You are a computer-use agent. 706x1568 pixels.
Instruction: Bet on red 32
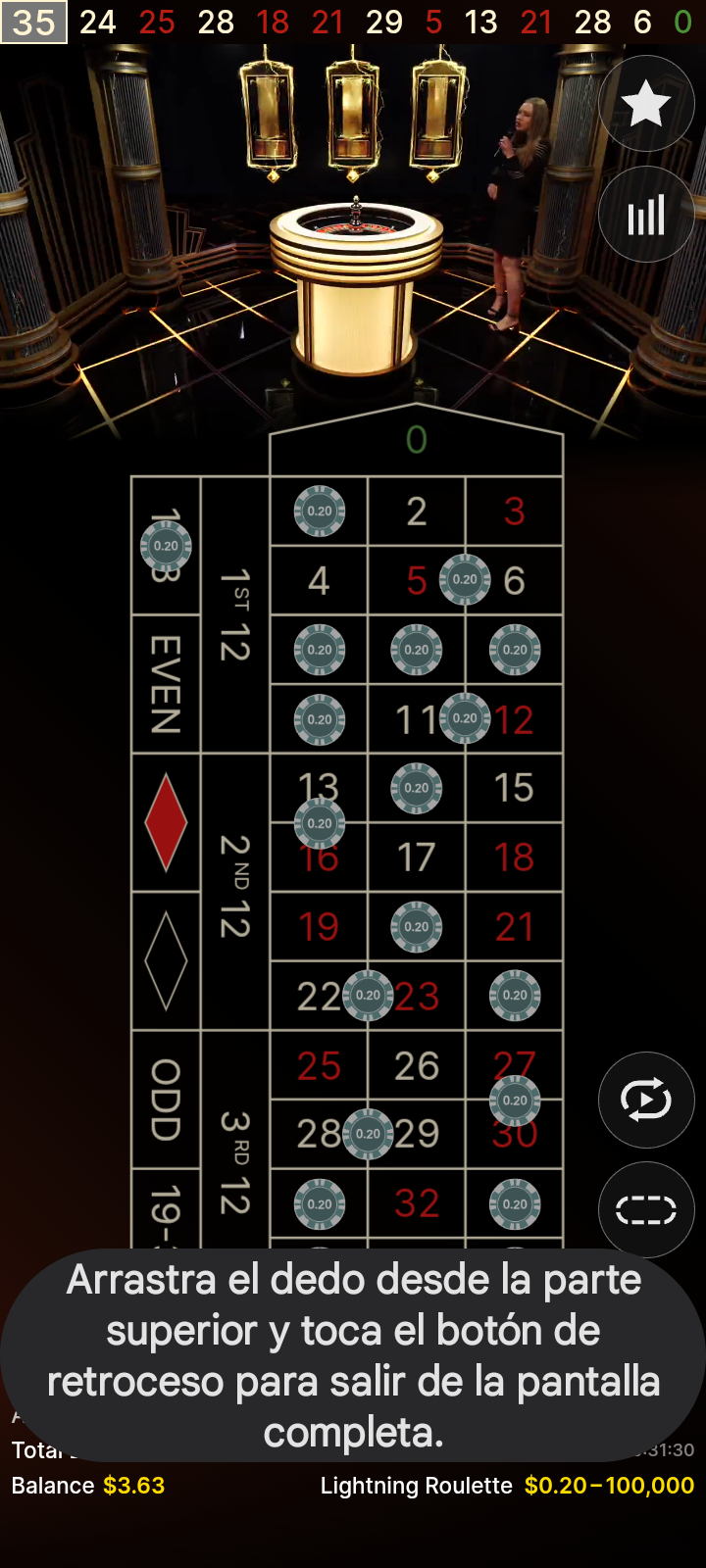point(417,1203)
